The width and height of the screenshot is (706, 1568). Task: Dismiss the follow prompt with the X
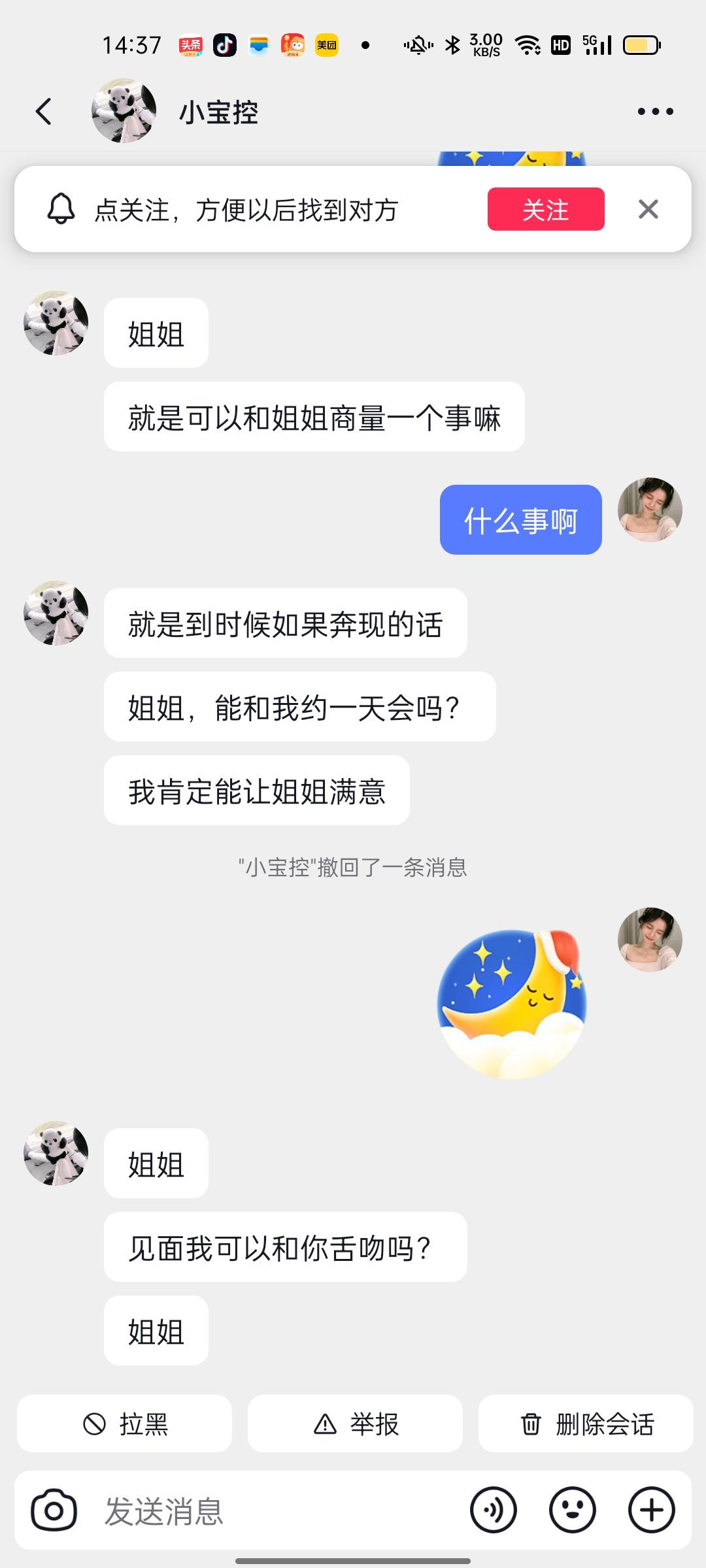(648, 210)
